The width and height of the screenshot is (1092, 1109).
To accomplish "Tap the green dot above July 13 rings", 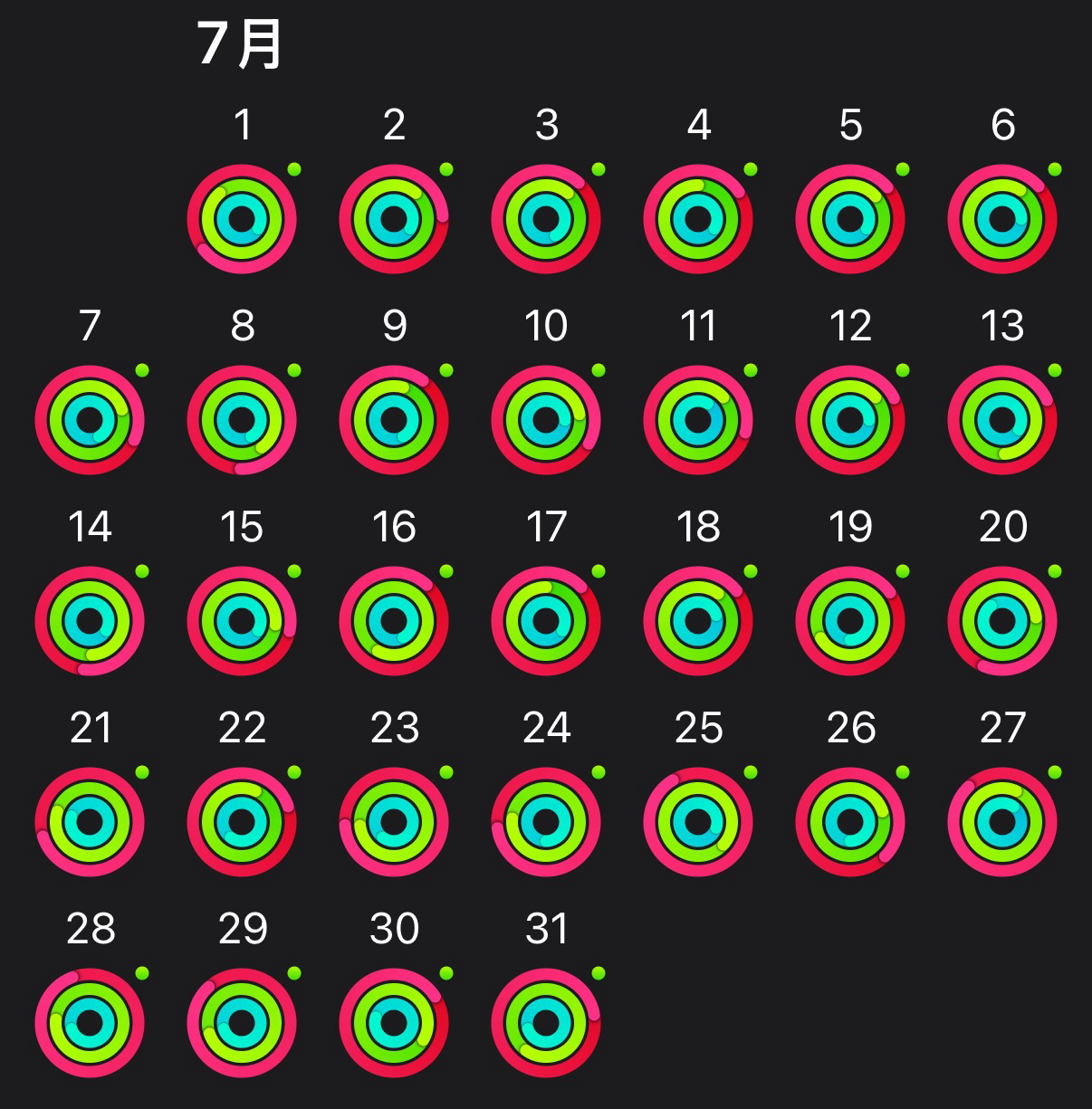I will tap(1053, 369).
